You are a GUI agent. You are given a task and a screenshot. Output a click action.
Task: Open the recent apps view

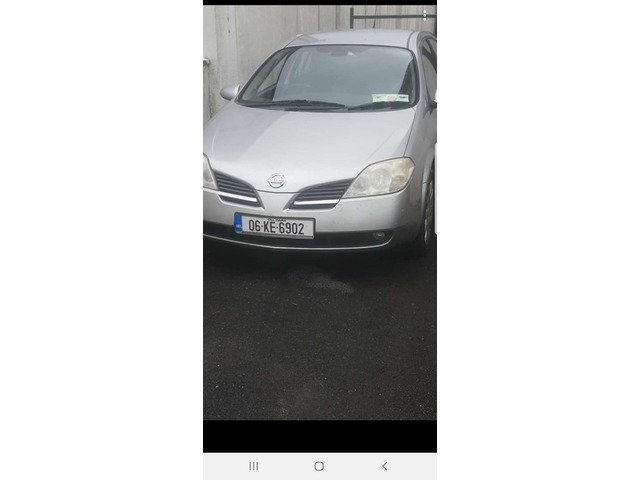253,466
